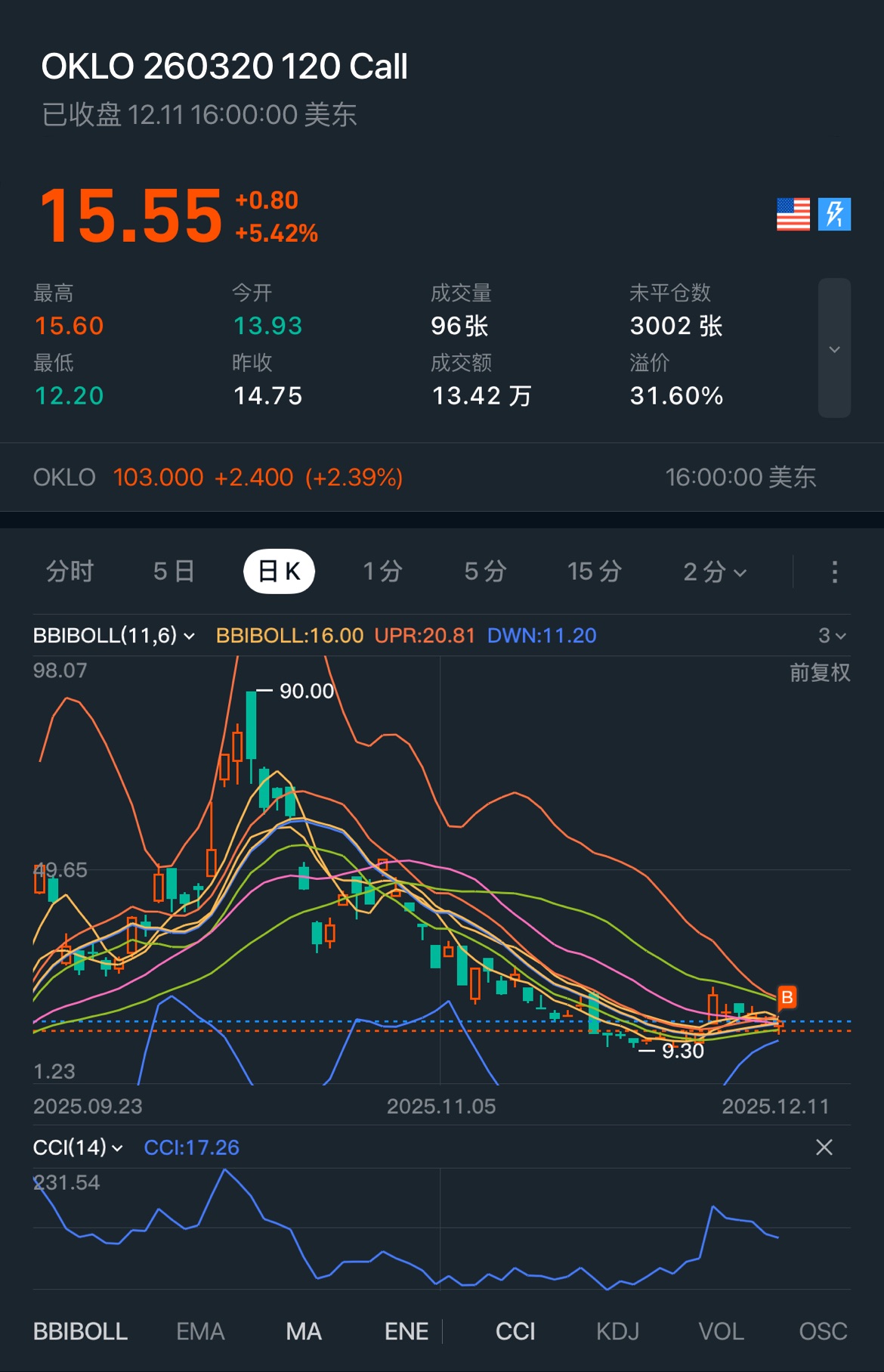Image resolution: width=884 pixels, height=1372 pixels.
Task: Open the chart overflow menu
Action: [x=834, y=572]
